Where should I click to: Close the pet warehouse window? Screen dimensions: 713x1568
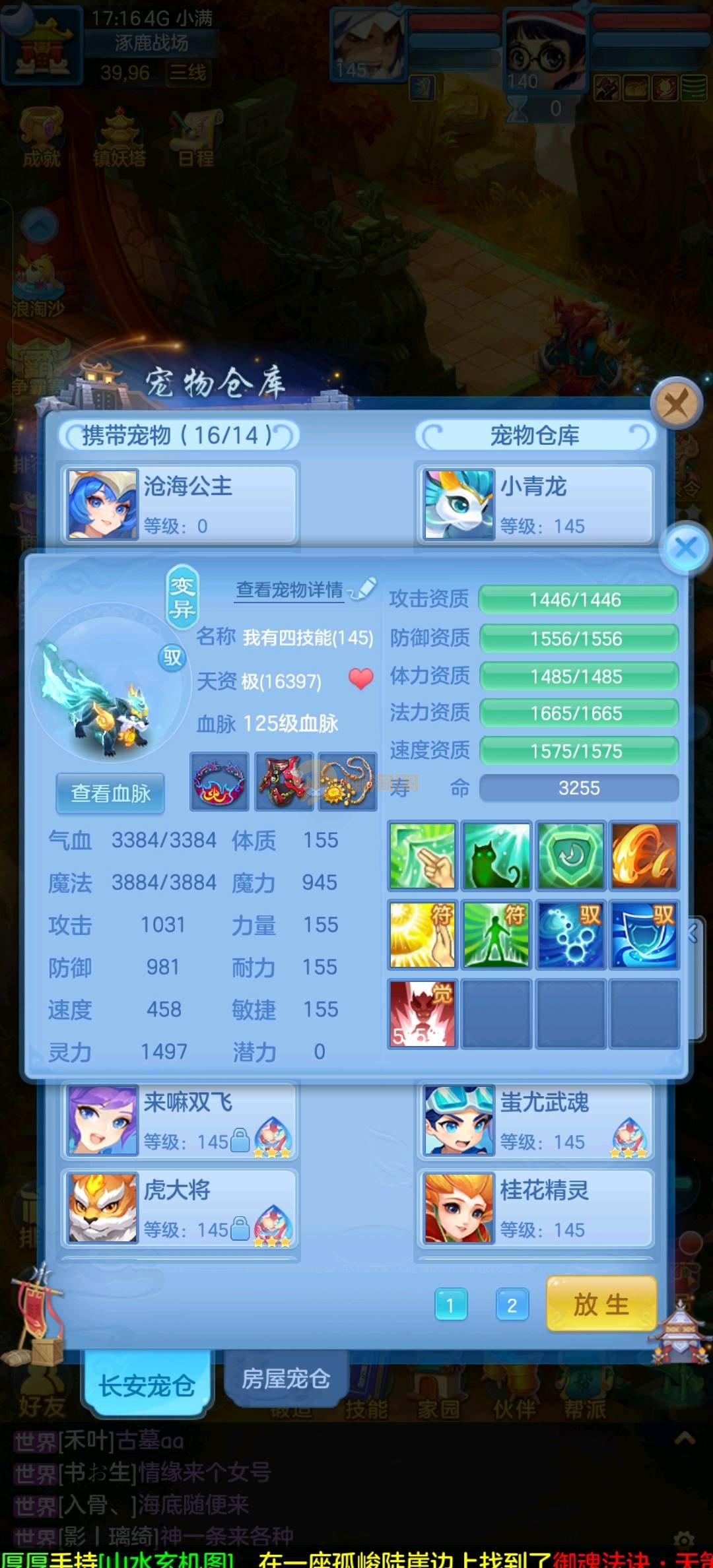click(675, 403)
